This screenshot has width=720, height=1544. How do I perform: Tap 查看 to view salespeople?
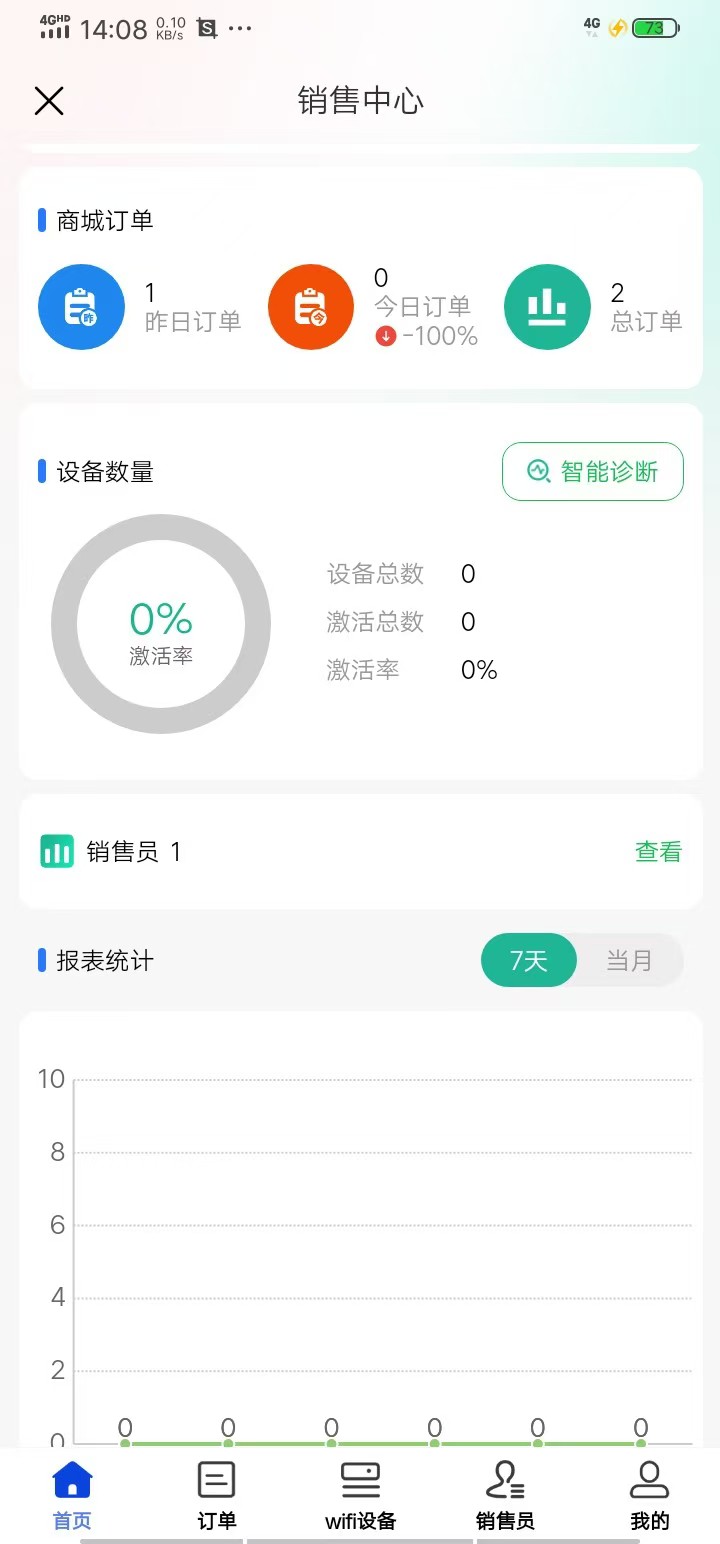pyautogui.click(x=658, y=852)
